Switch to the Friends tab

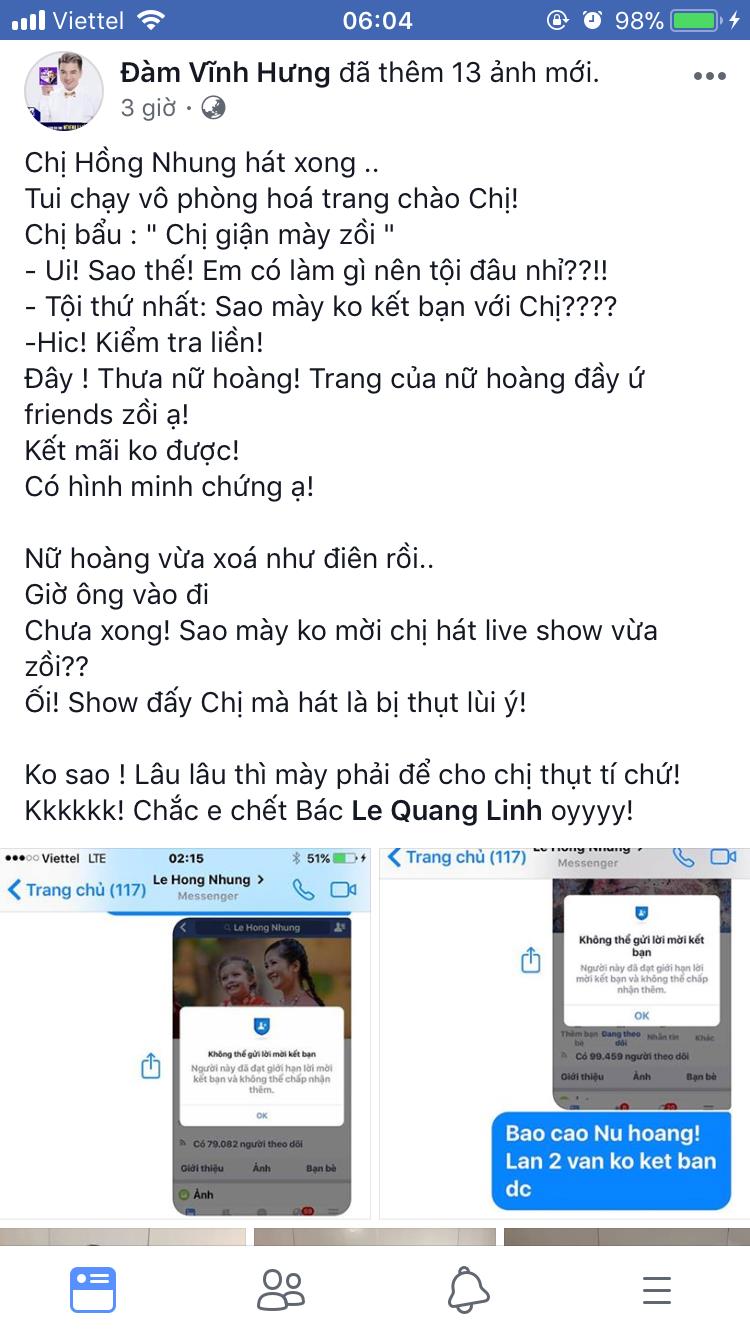point(280,1289)
